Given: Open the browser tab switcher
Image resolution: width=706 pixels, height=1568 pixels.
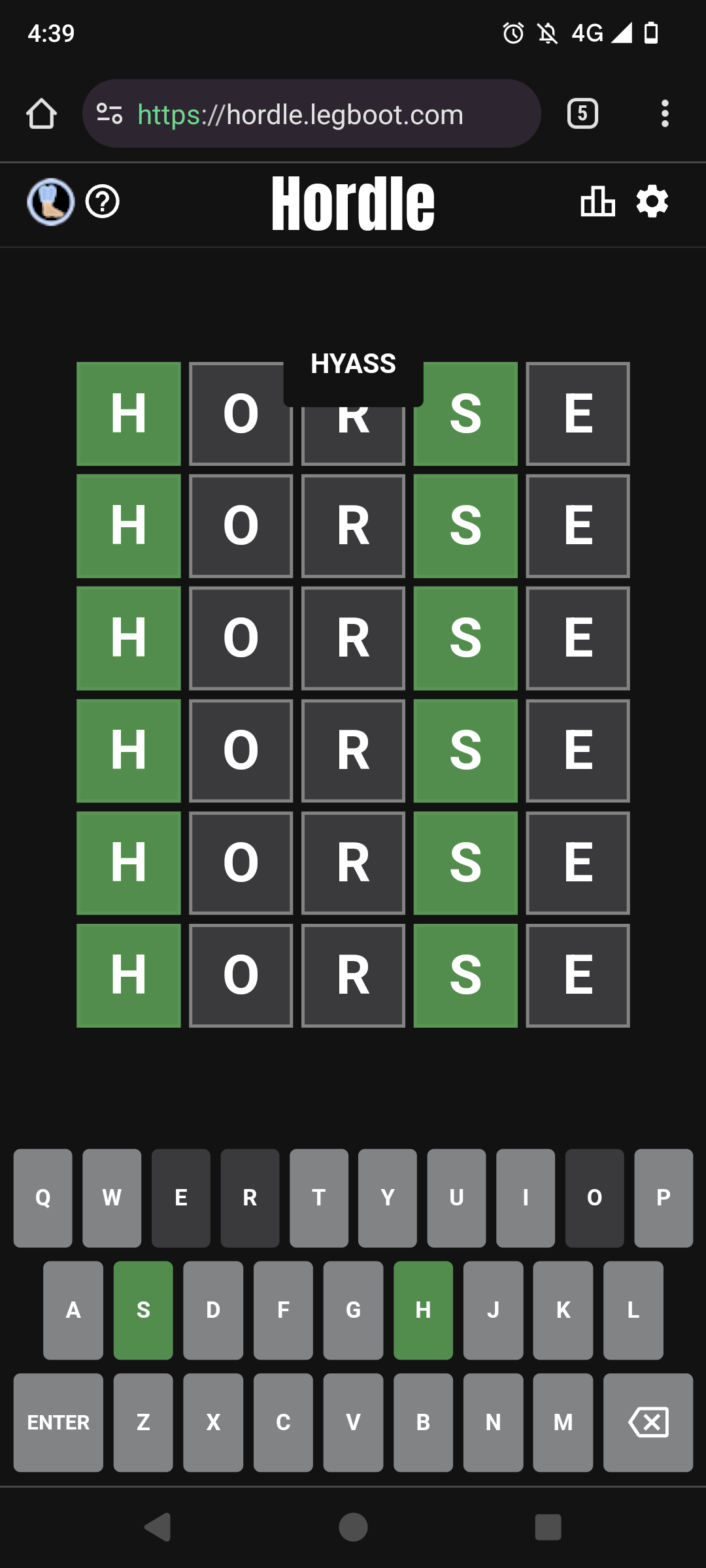Looking at the screenshot, I should click(582, 114).
